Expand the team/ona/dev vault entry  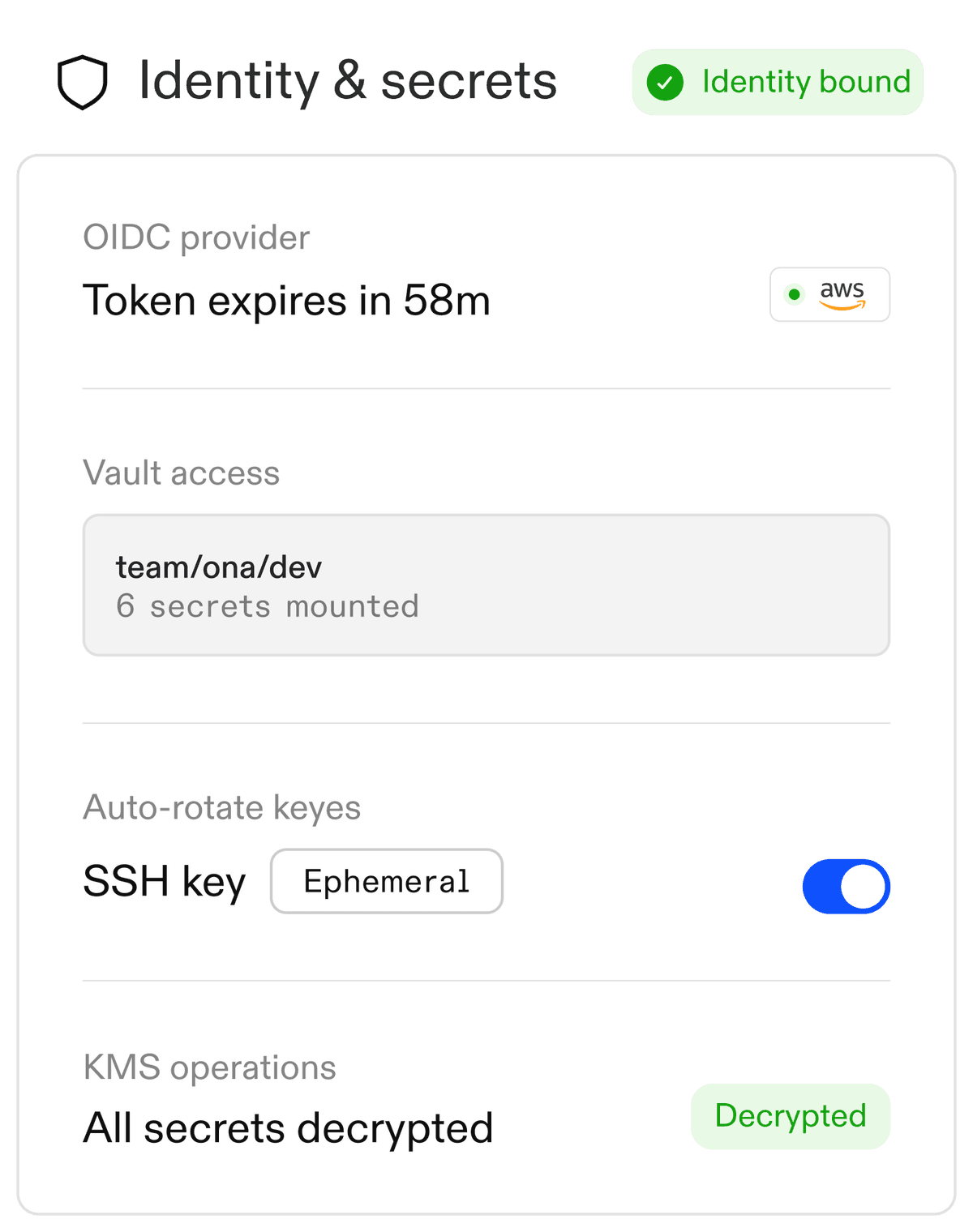point(486,583)
